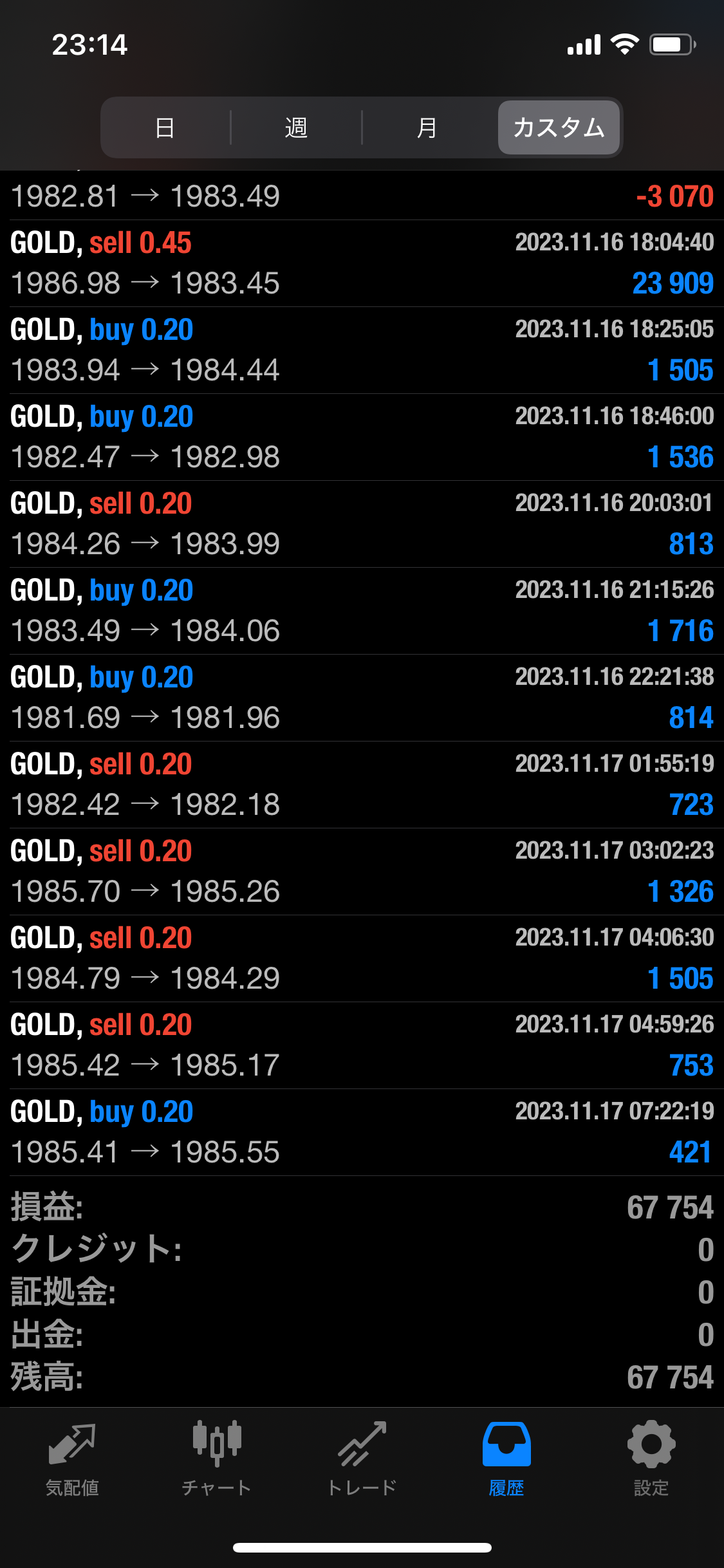Tap the GOLD sell trade at 04:06:30
Screen dimensions: 724x1568
(362, 958)
